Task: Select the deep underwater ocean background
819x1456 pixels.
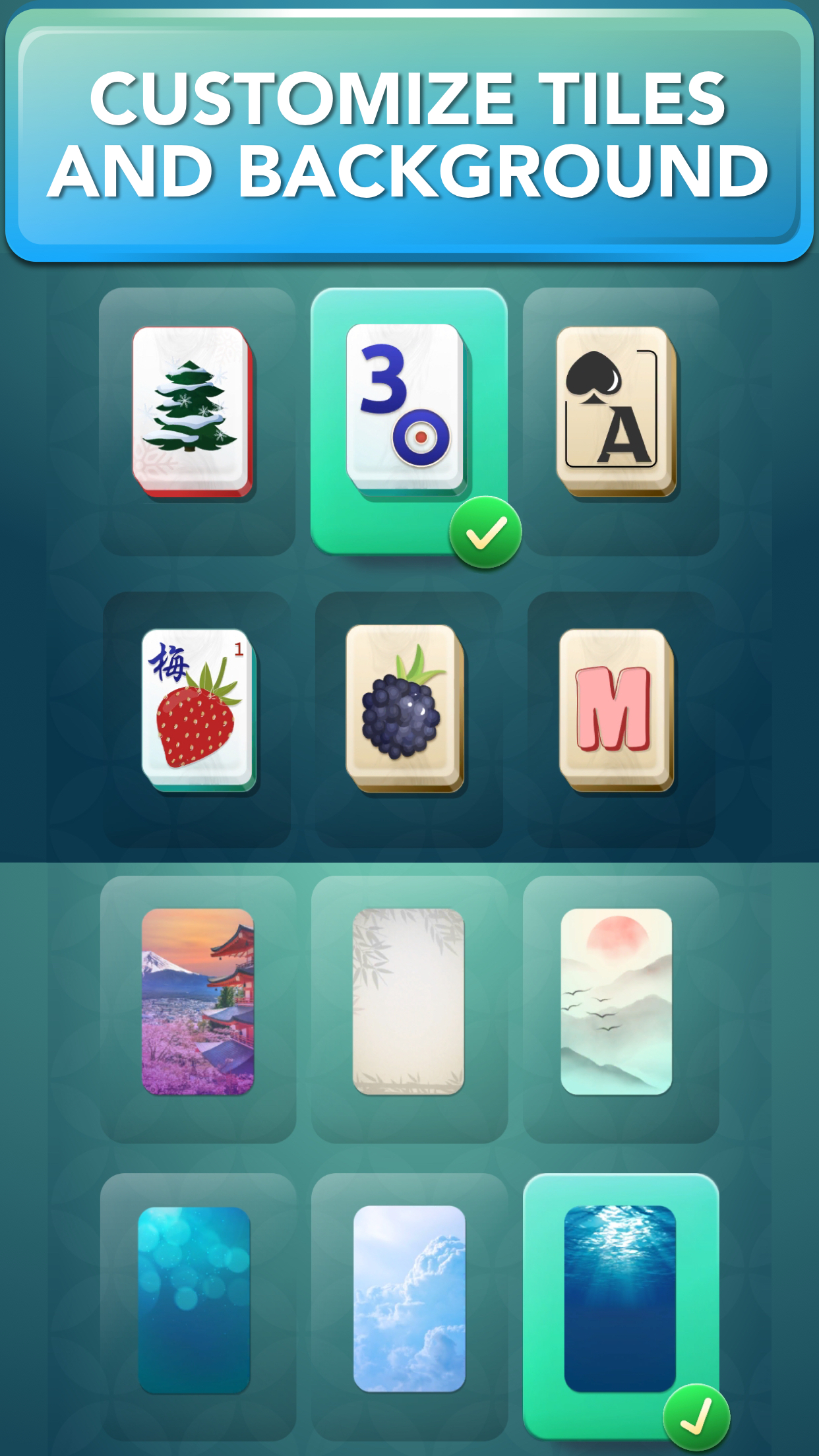Action: 619,1299
